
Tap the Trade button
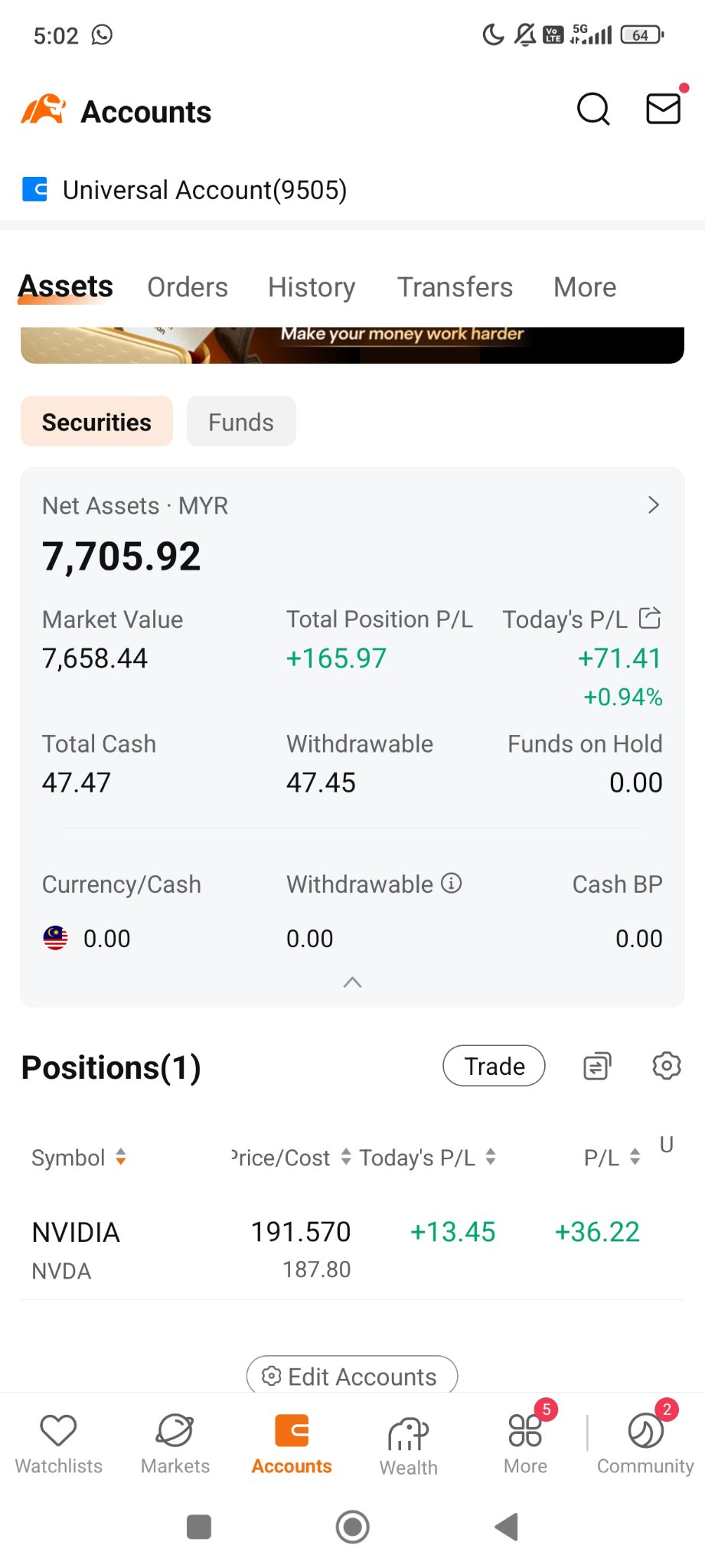coord(494,1066)
